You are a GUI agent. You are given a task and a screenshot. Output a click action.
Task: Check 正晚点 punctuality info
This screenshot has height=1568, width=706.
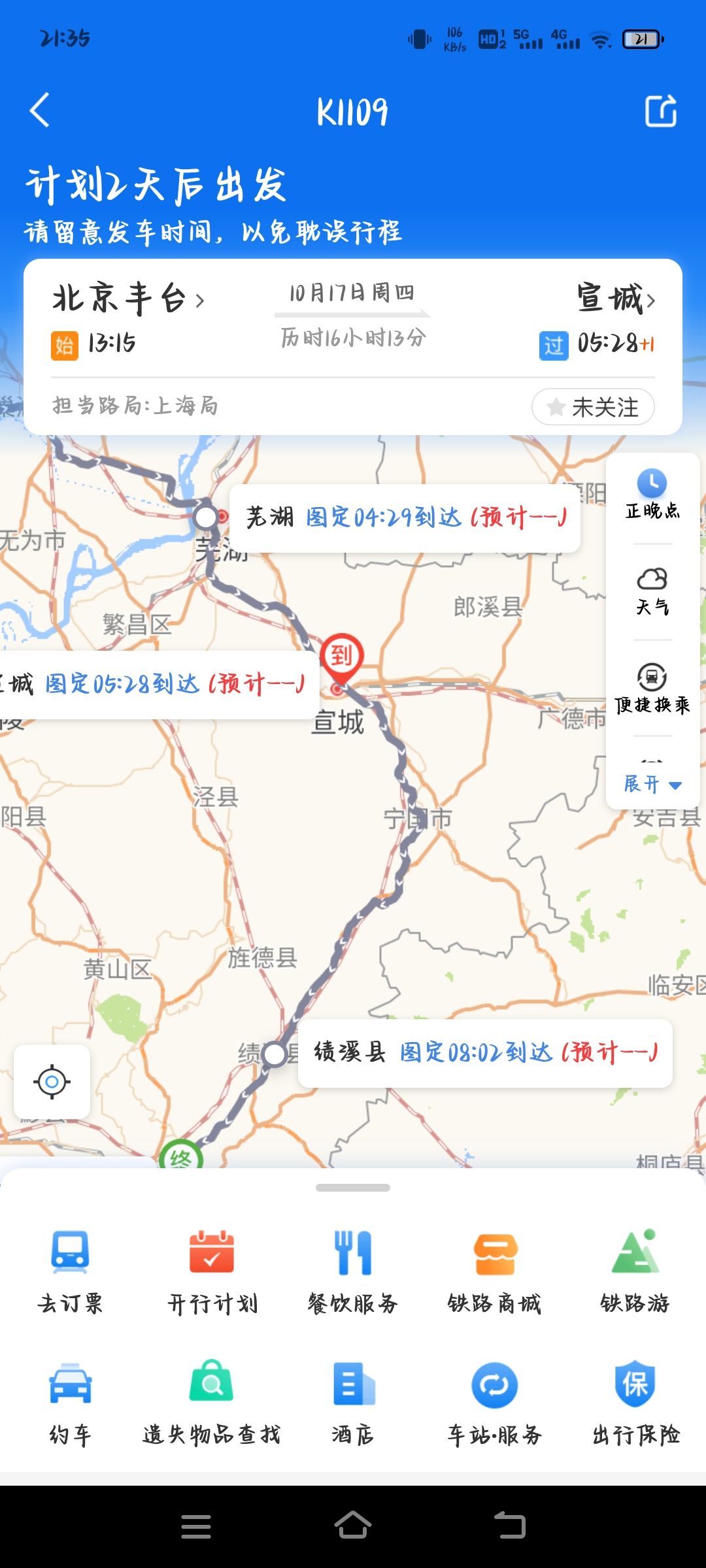[652, 495]
